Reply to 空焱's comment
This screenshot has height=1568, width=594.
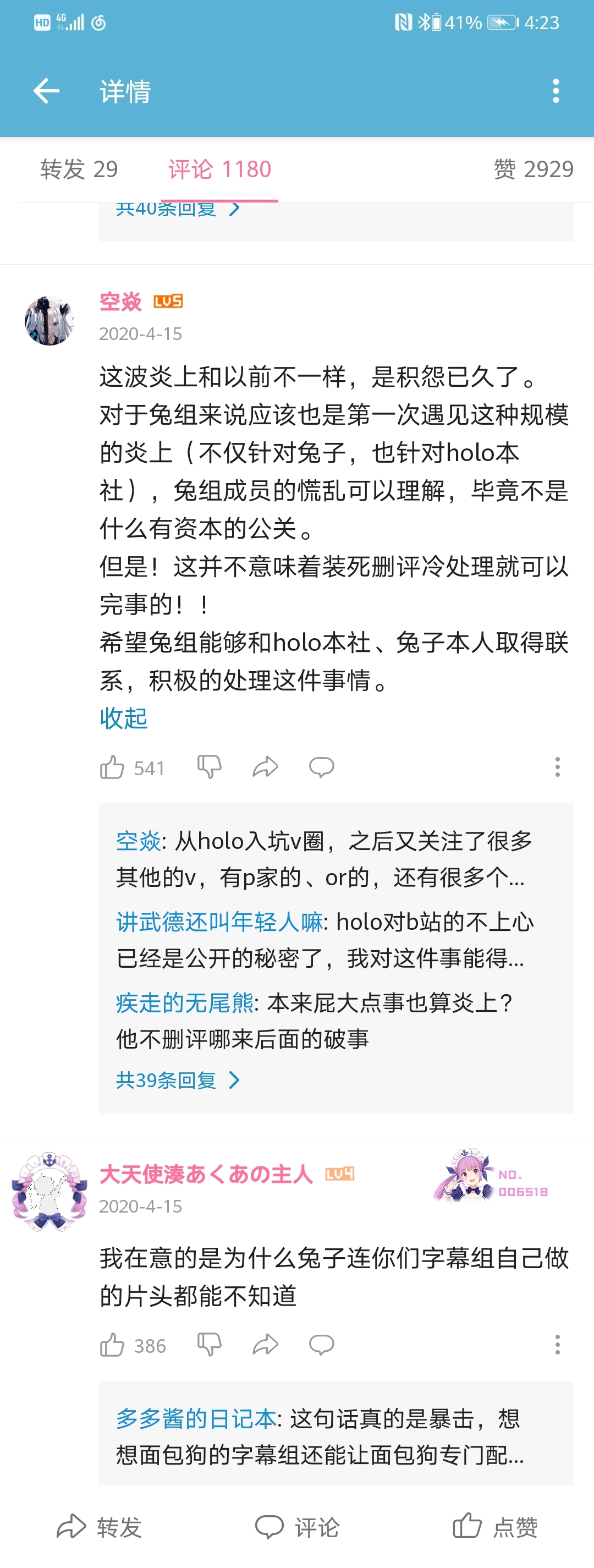point(321,767)
